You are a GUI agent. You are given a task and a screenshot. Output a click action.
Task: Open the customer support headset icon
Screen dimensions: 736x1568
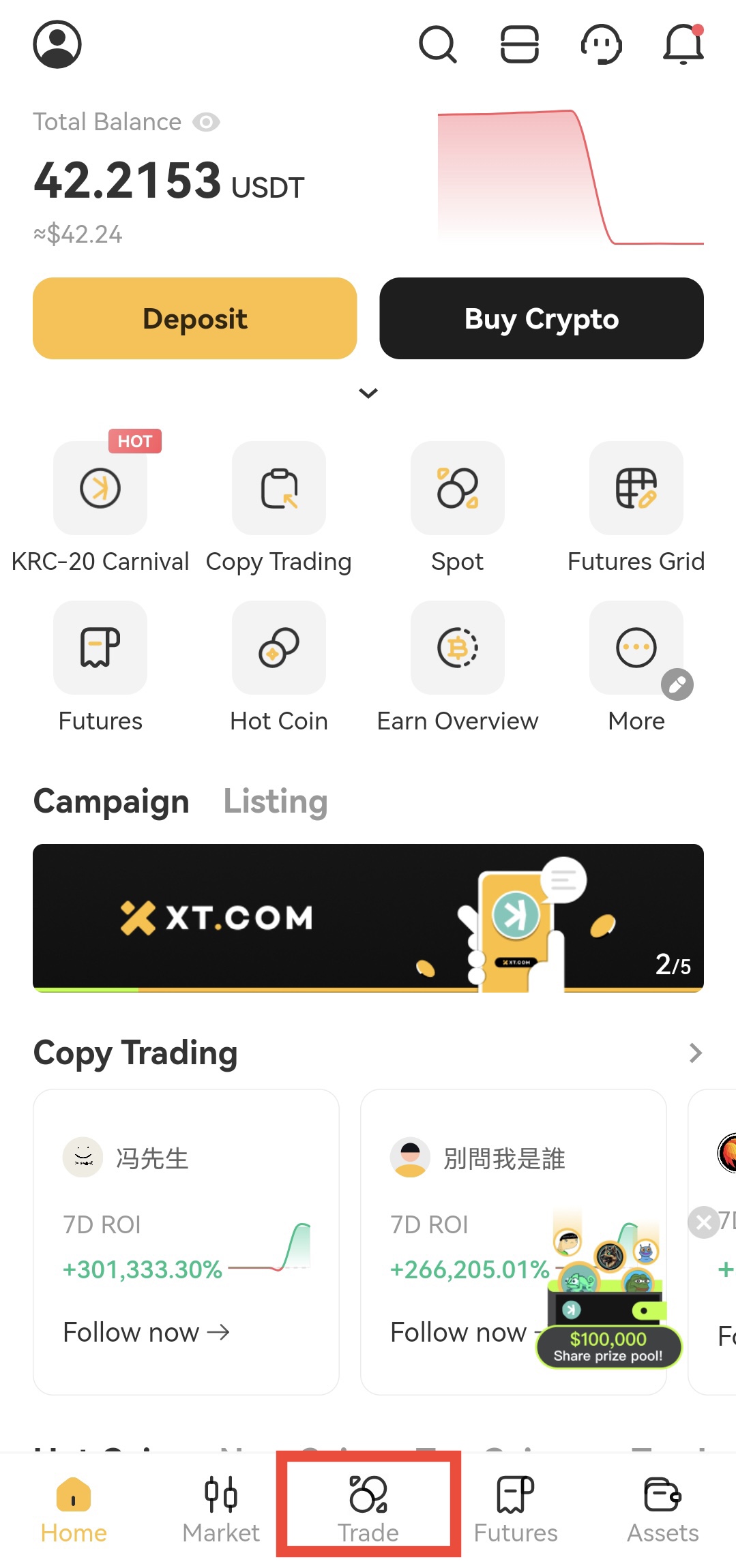tap(601, 44)
